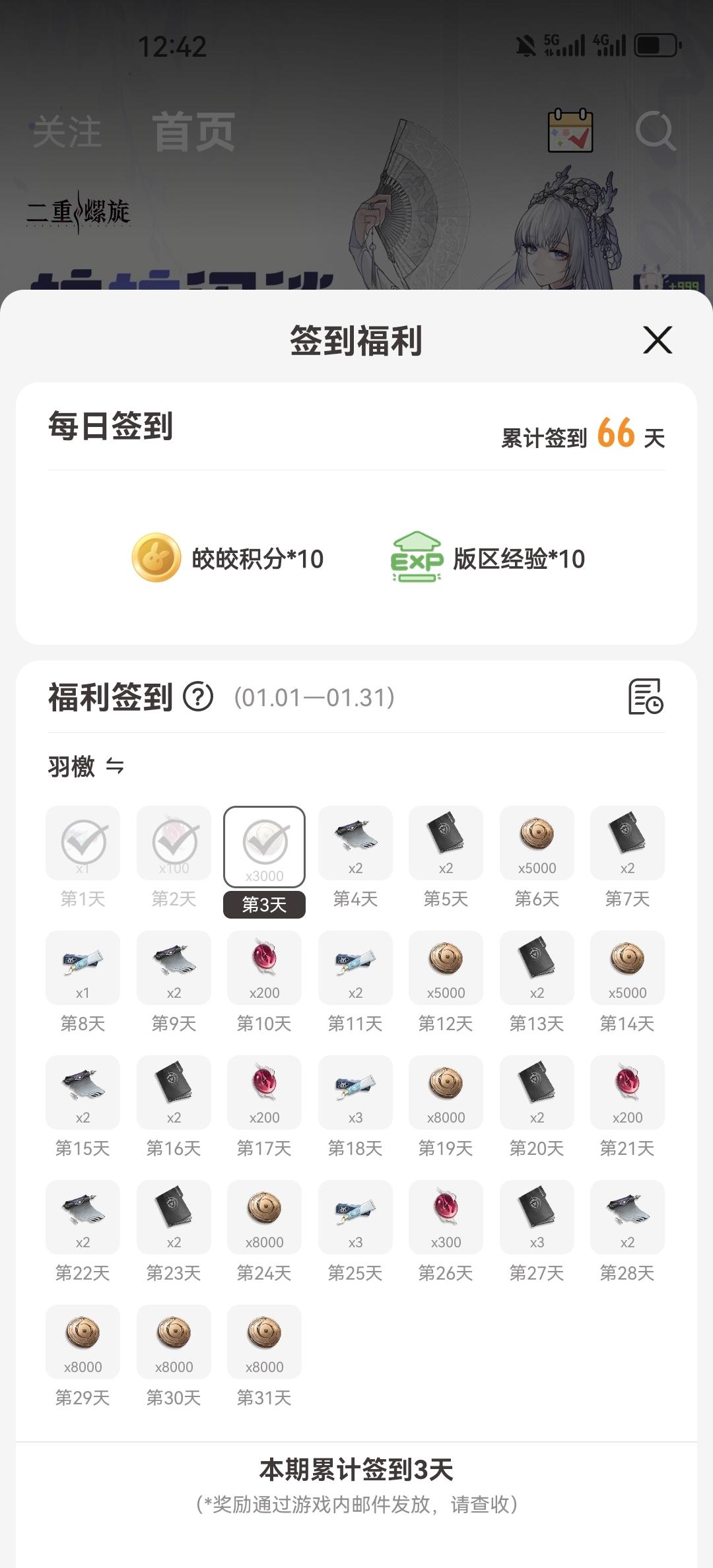Open the 第1天 claimed reward
The width and height of the screenshot is (713, 1568).
[x=83, y=843]
